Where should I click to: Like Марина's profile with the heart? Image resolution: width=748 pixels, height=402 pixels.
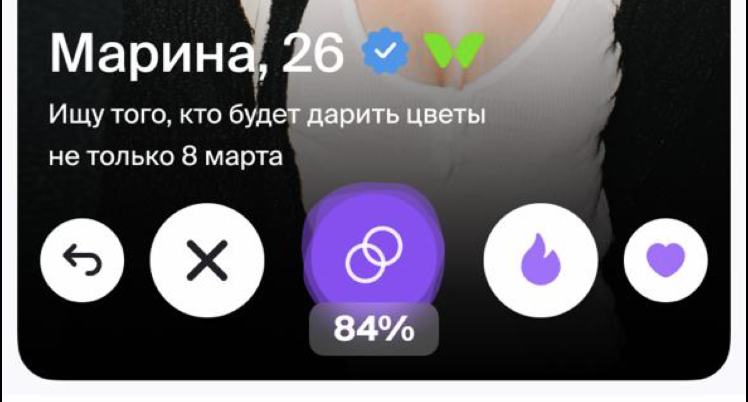(665, 261)
